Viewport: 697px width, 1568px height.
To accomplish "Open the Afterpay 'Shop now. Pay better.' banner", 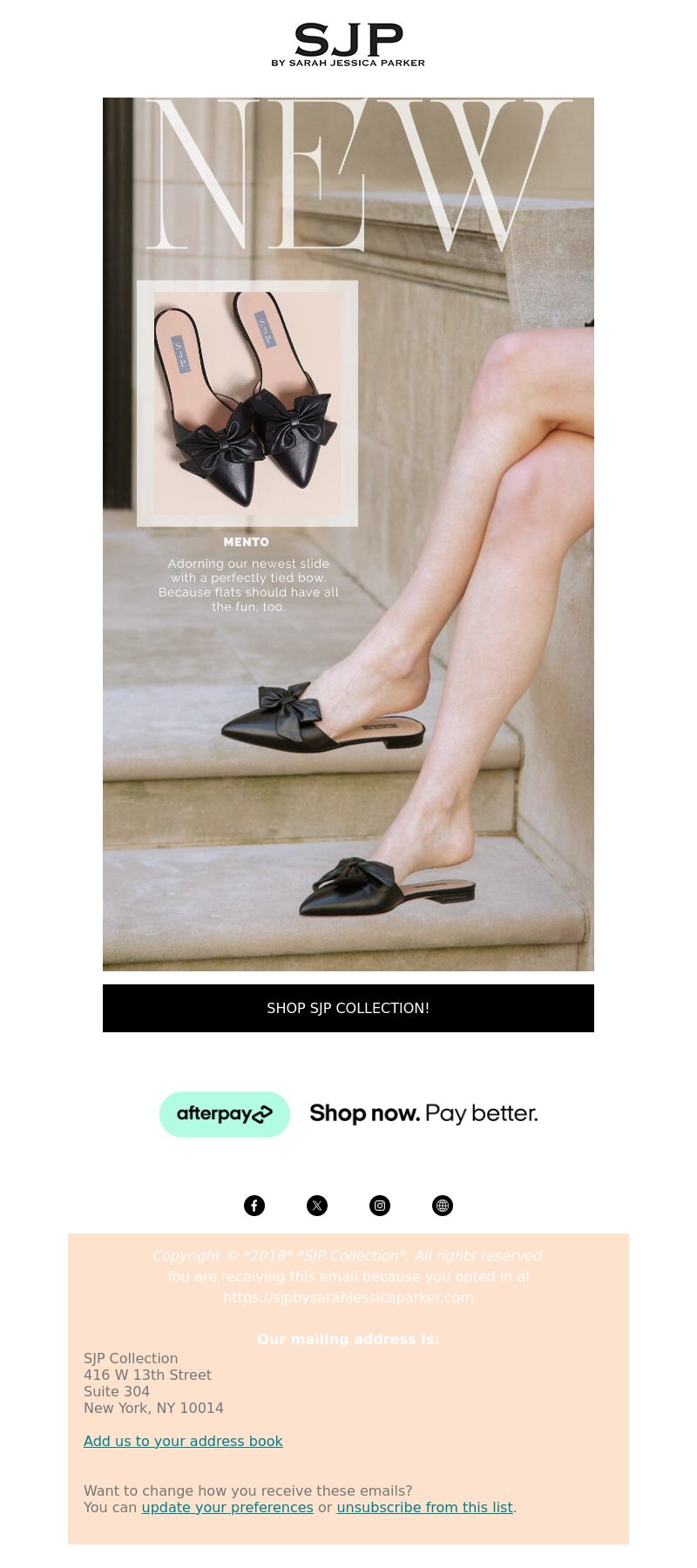I will point(348,1113).
